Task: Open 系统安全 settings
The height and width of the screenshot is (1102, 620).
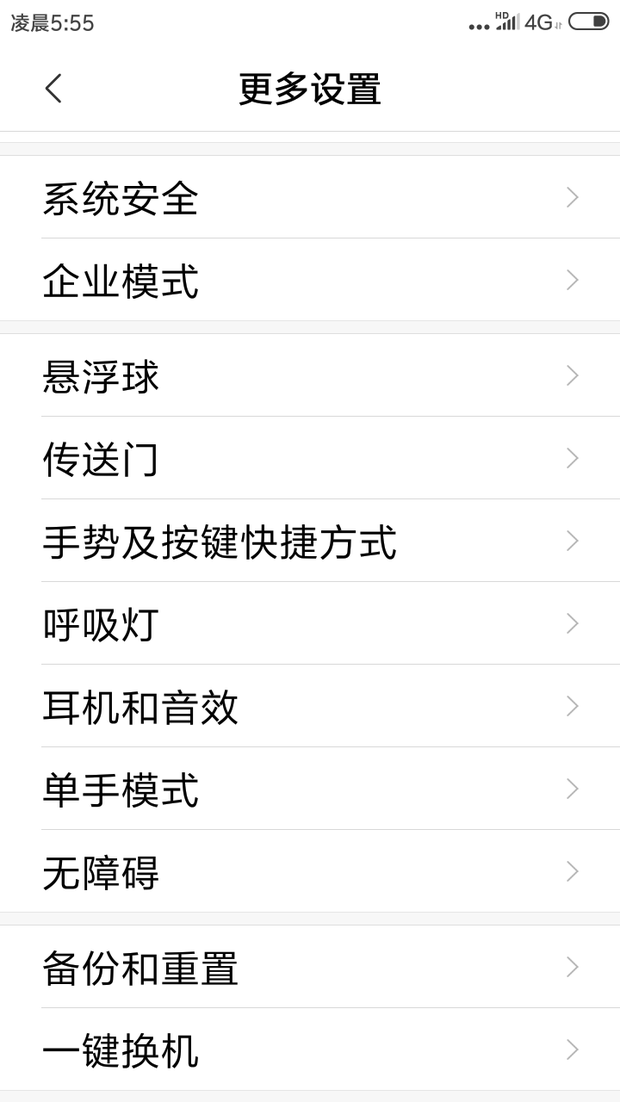Action: [310, 197]
